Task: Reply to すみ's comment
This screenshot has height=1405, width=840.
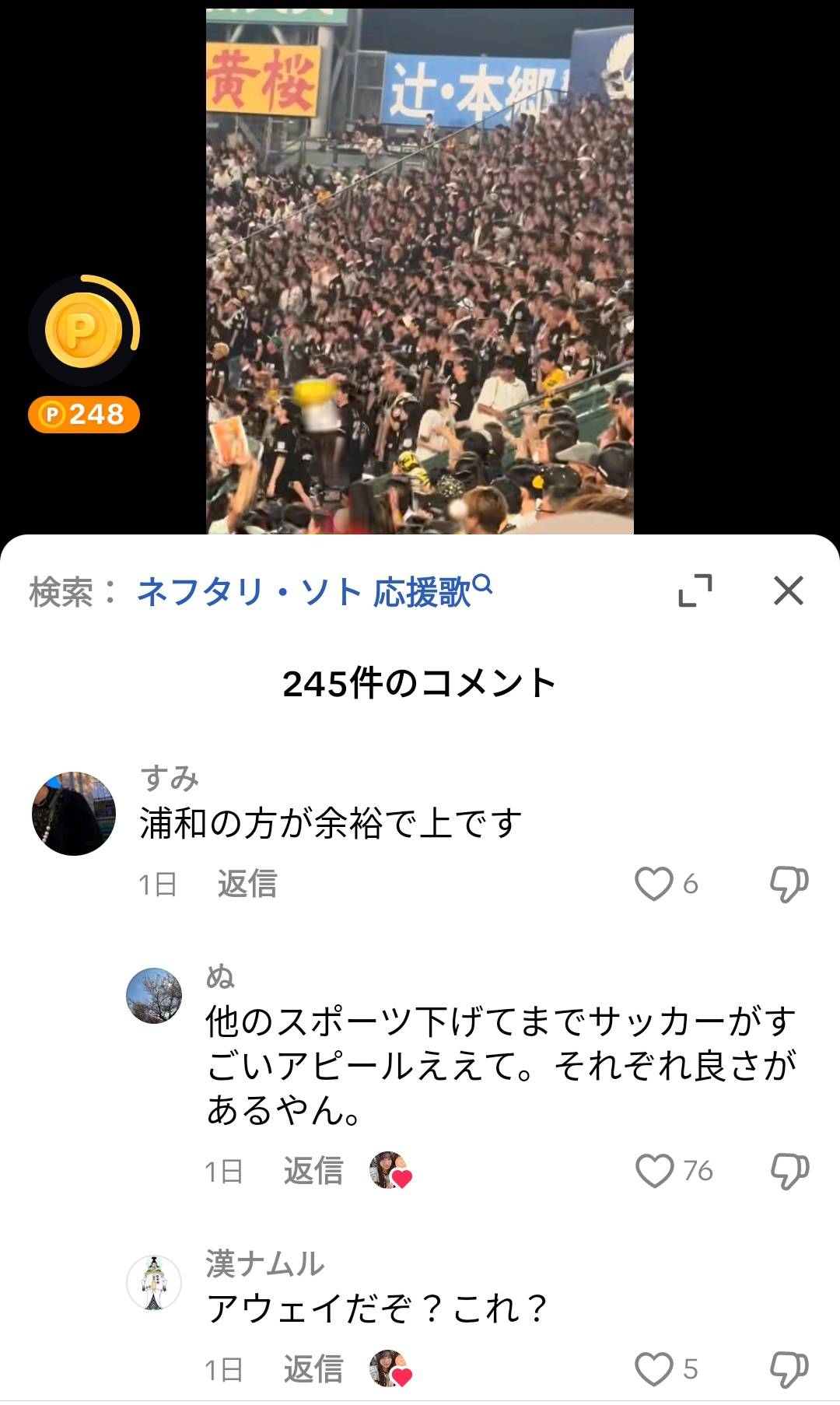Action: click(247, 884)
